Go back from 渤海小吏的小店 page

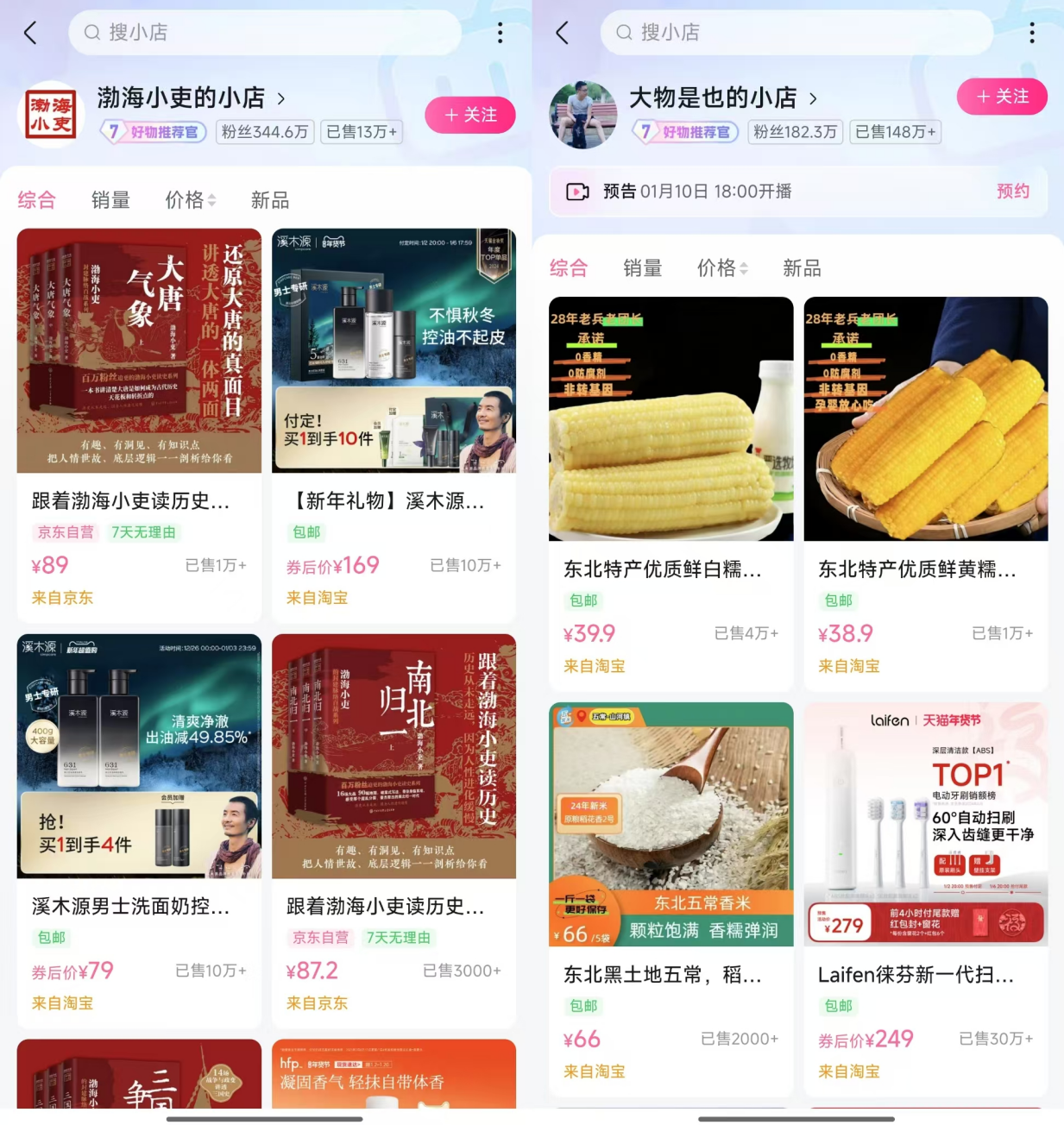(x=31, y=34)
